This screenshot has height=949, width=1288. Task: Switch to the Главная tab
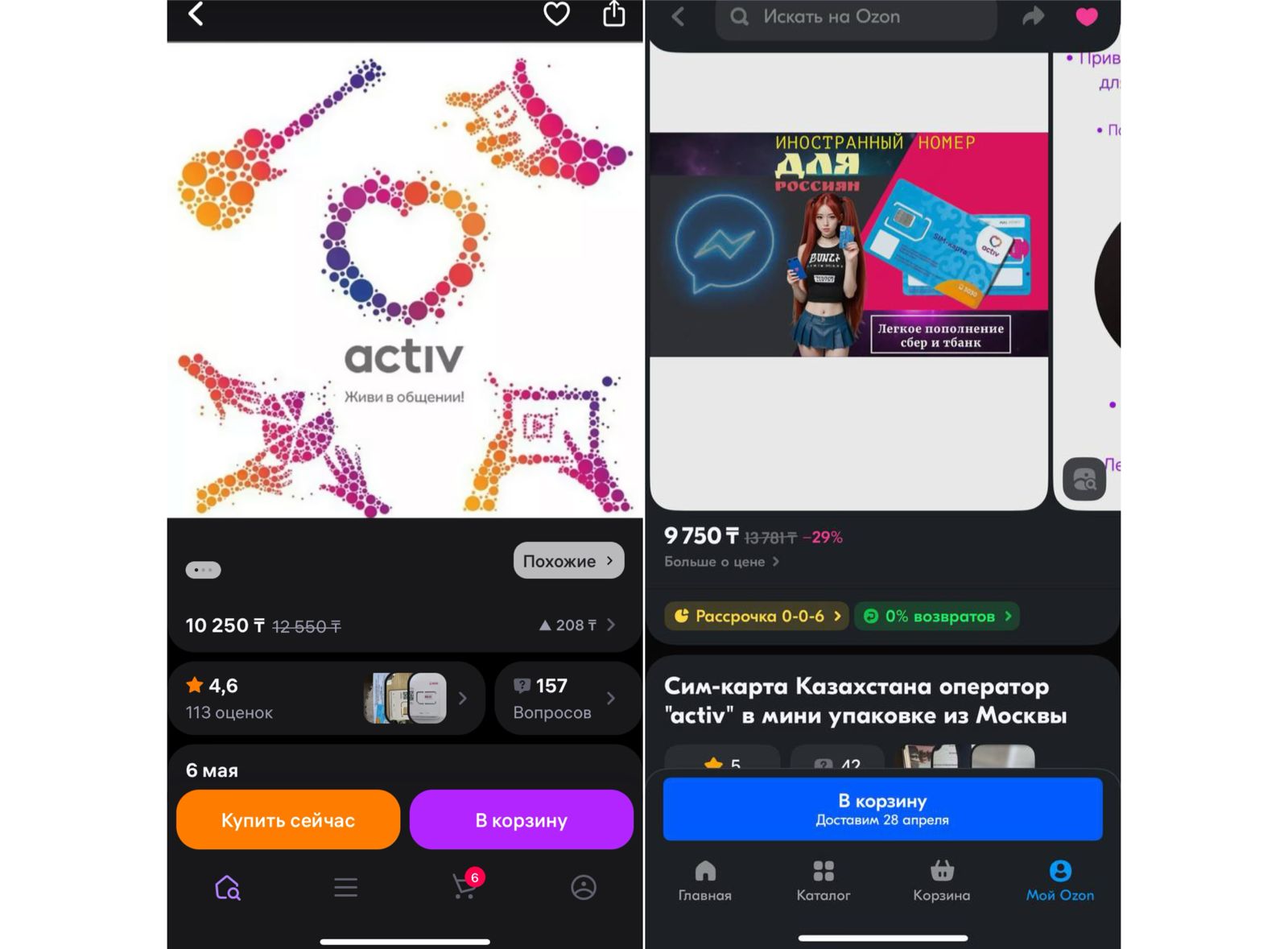704,881
